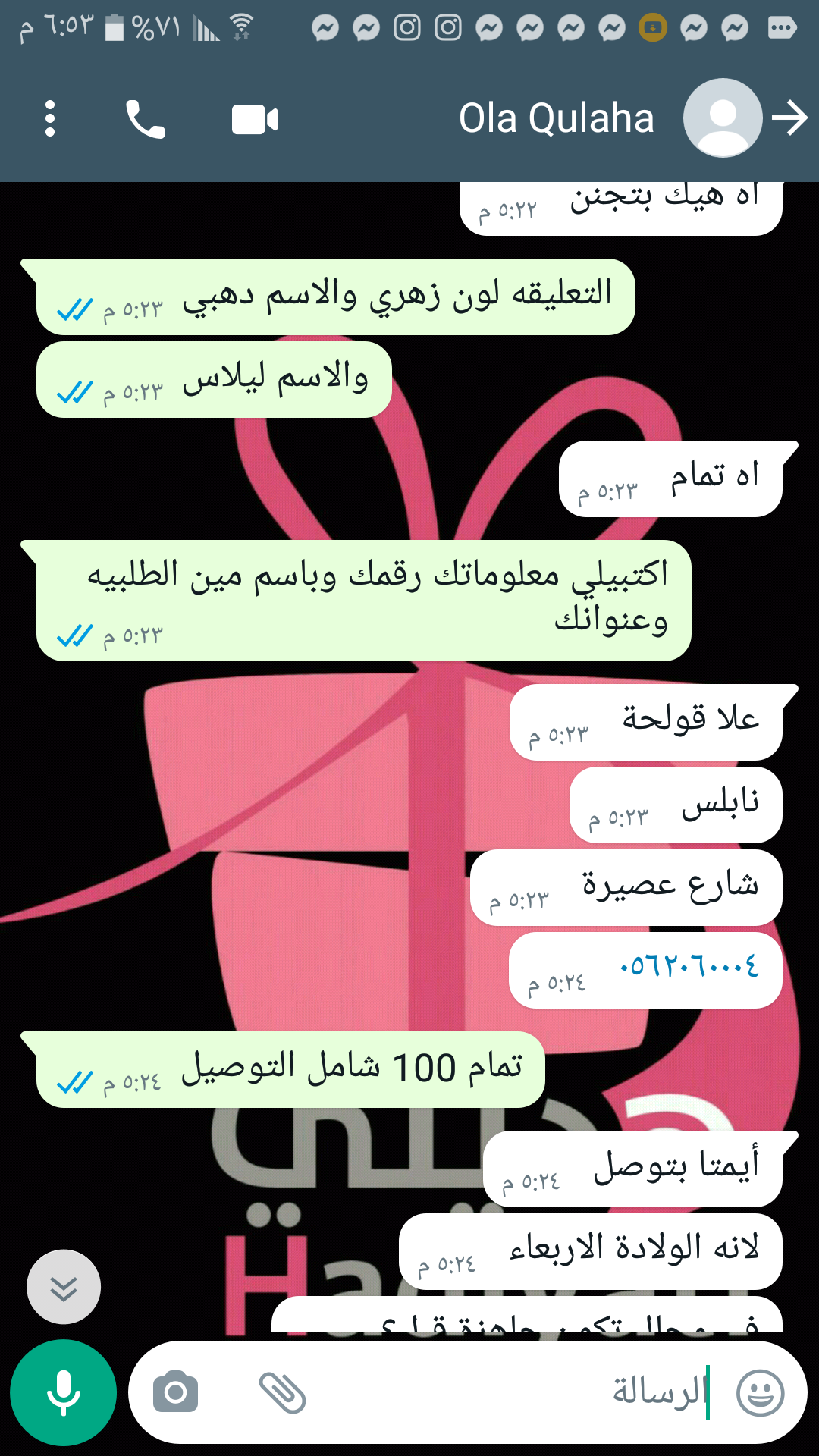This screenshot has width=819, height=1456.
Task: Jump to the latest messages
Action: [x=64, y=1287]
